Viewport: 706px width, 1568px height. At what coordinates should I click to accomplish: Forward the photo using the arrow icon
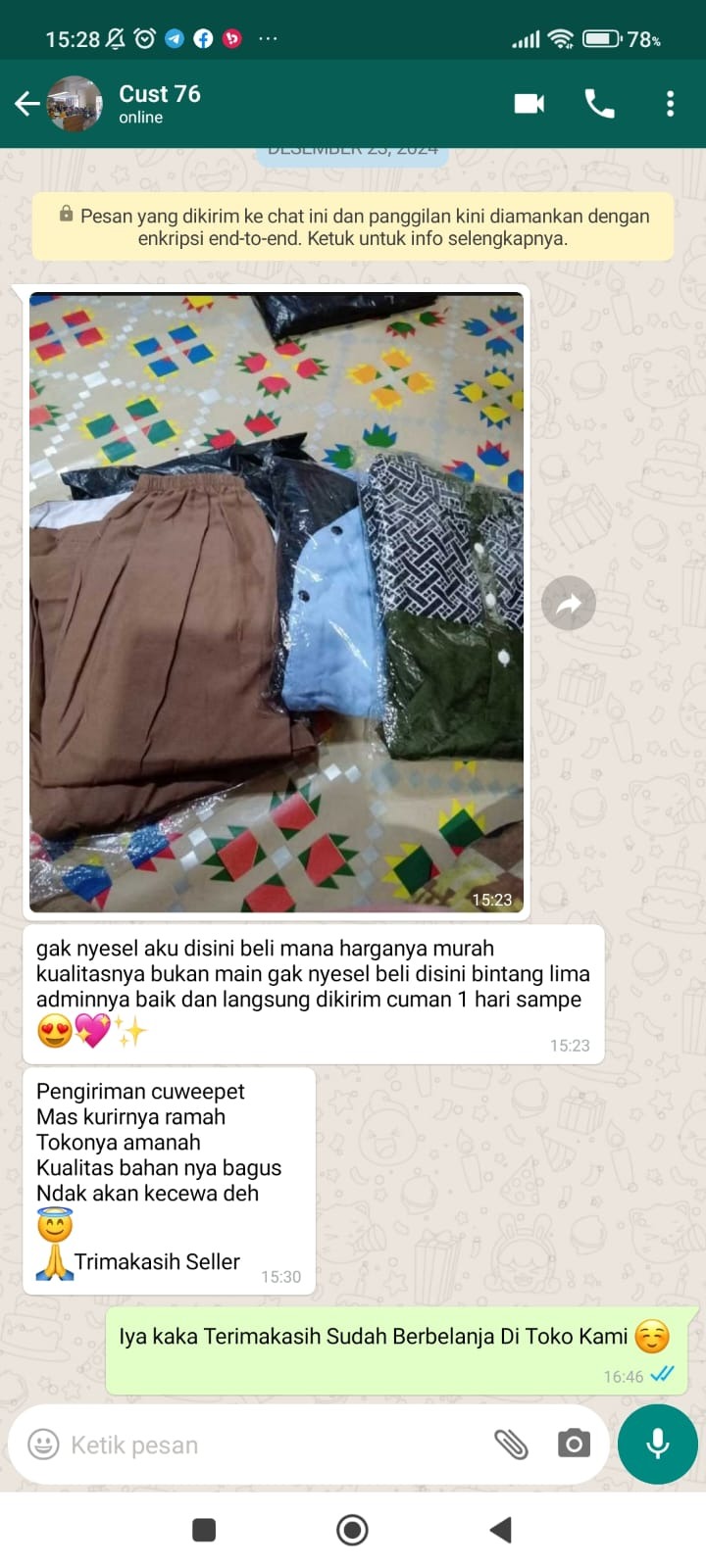click(569, 604)
